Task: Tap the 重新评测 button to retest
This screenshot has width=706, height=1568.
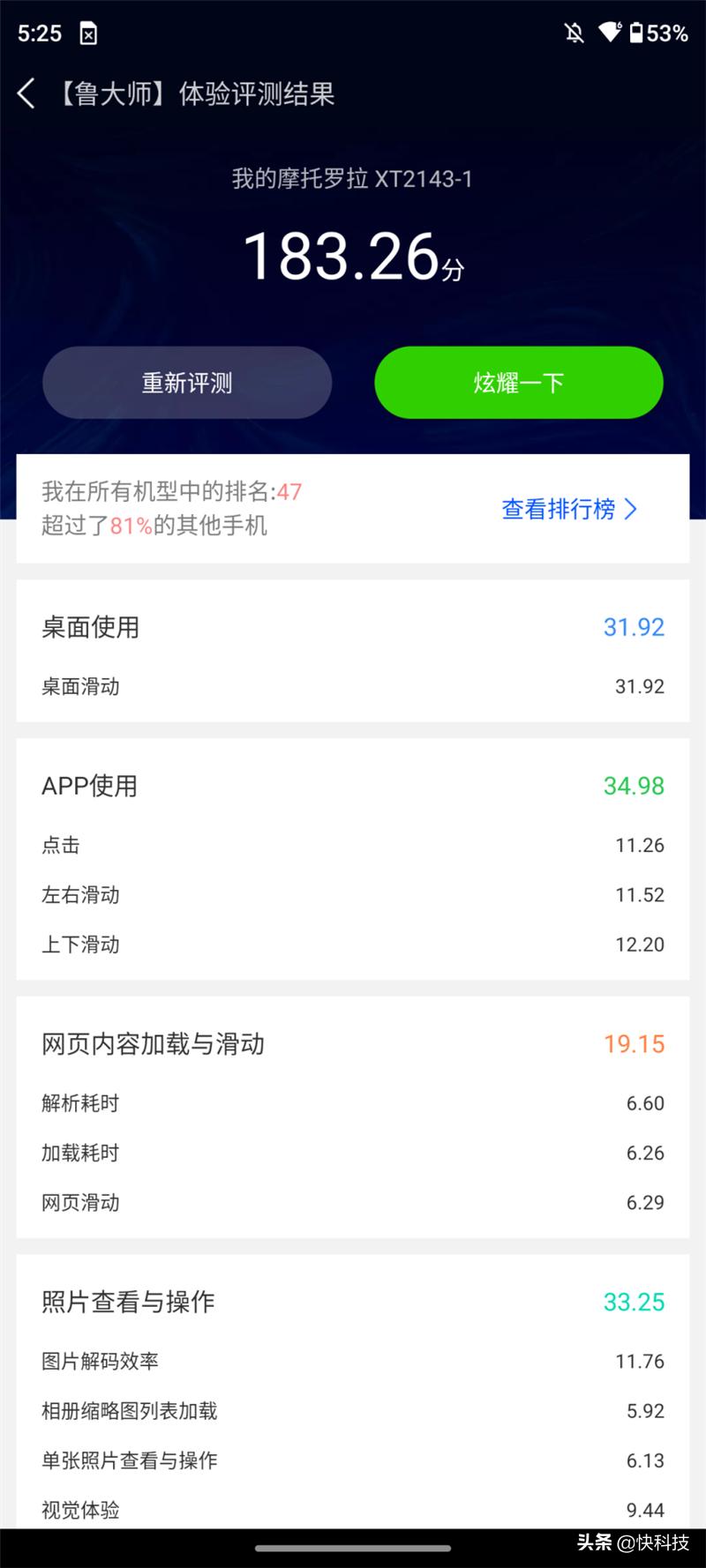Action: coord(187,382)
